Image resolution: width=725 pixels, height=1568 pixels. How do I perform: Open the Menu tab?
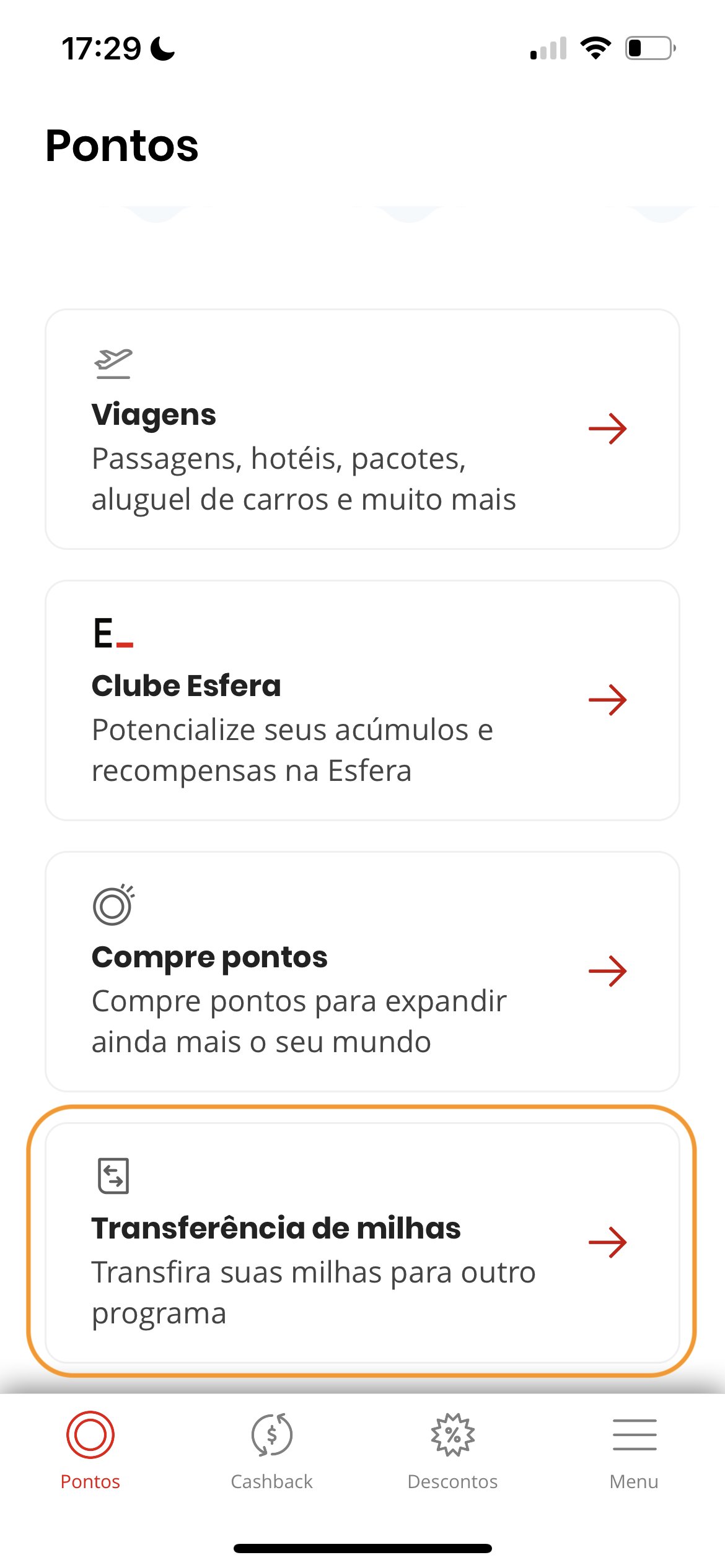pos(634,1452)
